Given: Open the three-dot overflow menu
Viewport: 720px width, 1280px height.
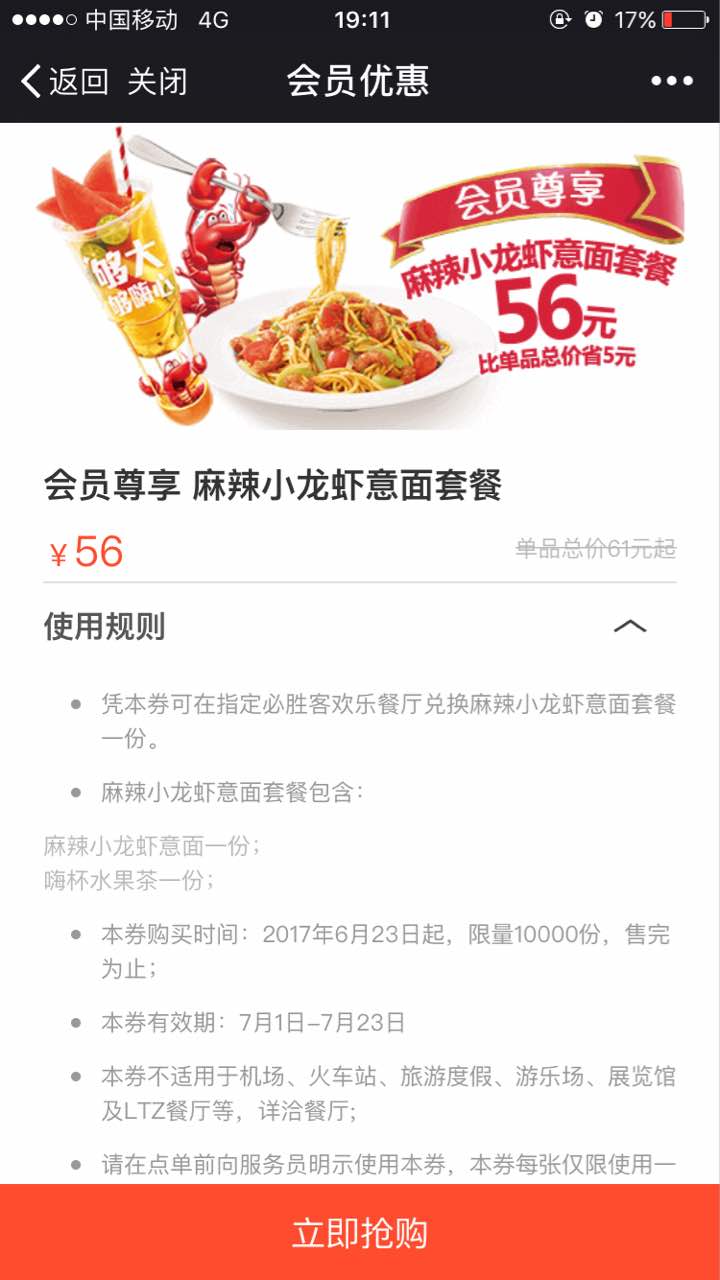Looking at the screenshot, I should coord(672,81).
